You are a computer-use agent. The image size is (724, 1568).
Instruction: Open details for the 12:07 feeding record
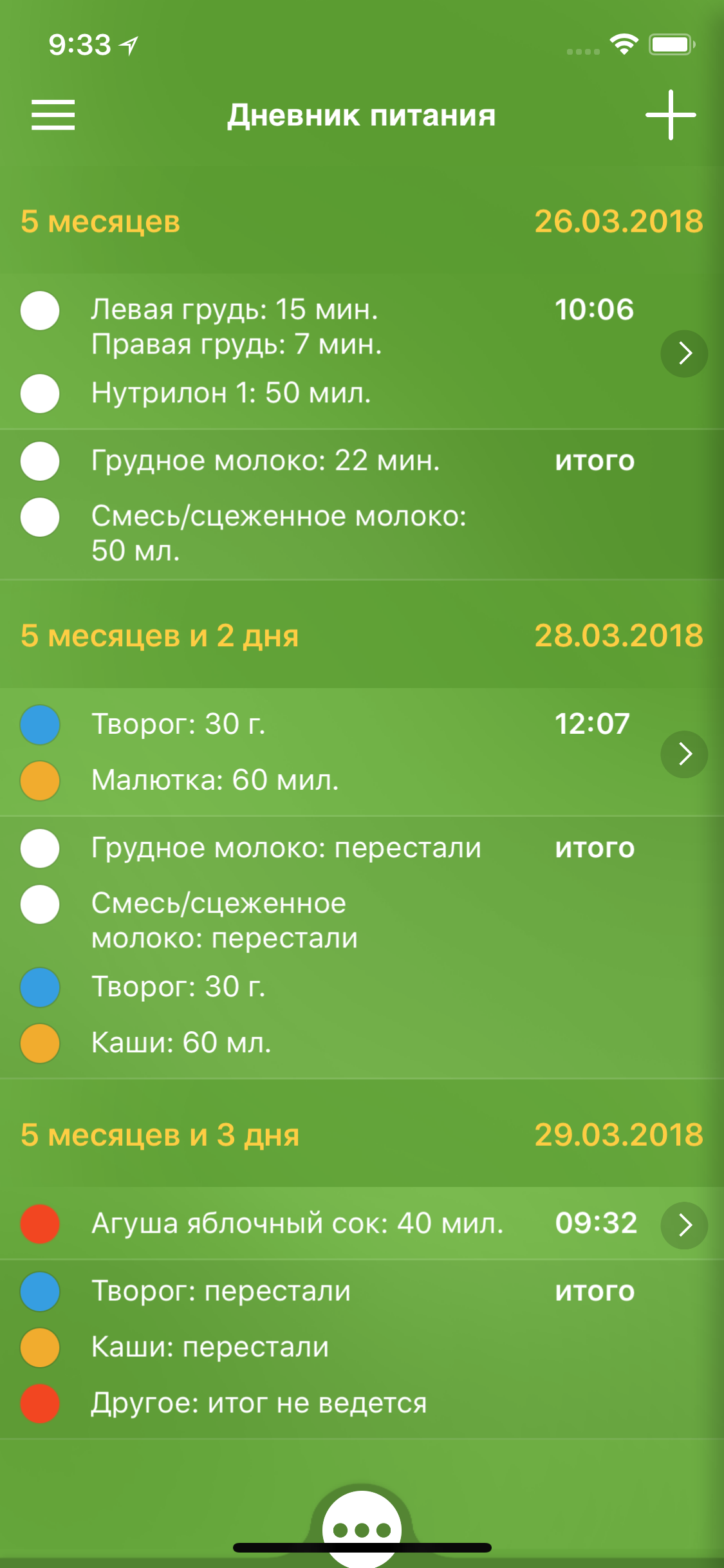684,754
